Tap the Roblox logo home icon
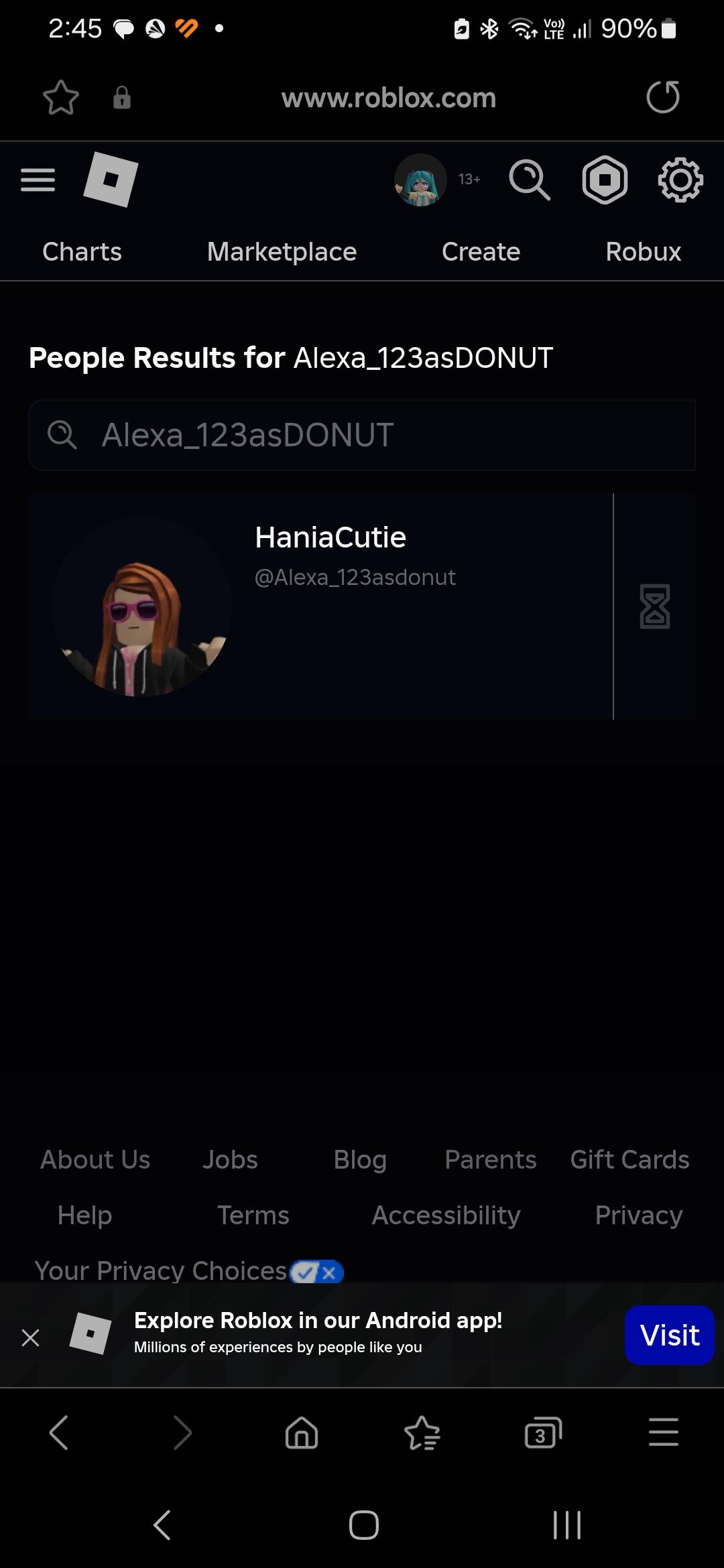724x1568 pixels. (111, 179)
